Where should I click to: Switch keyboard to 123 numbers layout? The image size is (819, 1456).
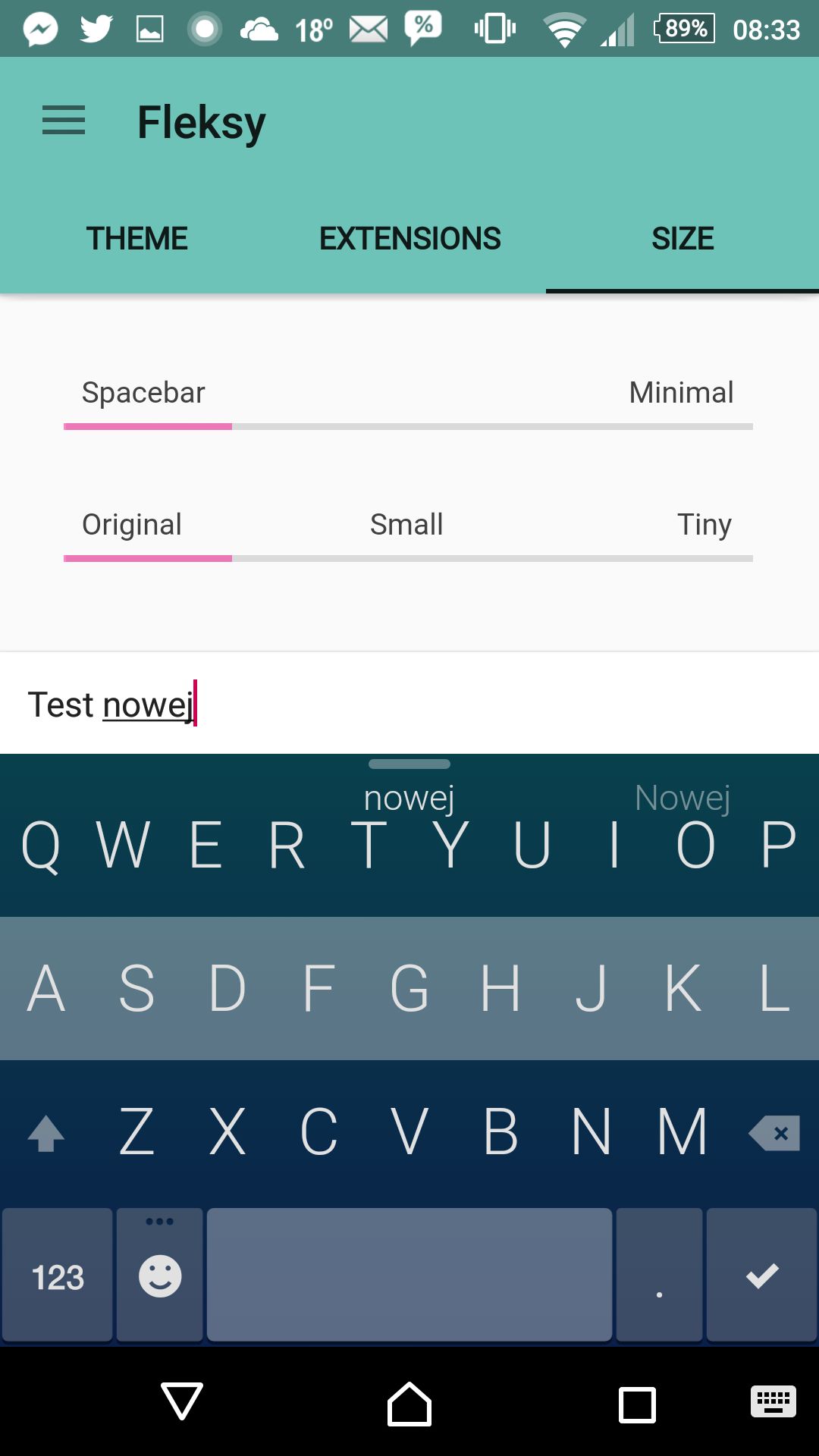[x=58, y=1276]
